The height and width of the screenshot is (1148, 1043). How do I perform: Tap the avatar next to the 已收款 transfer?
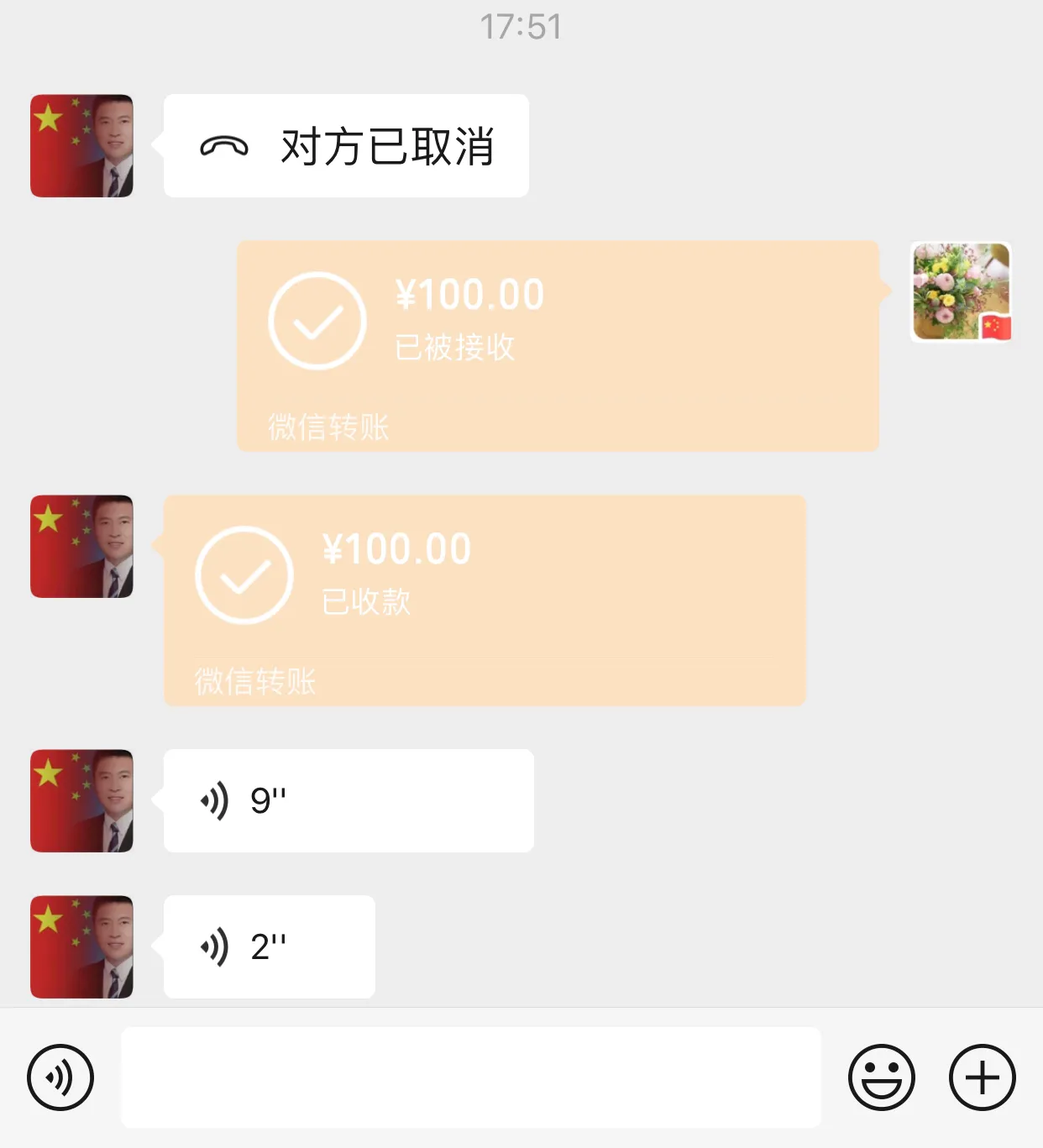(x=81, y=546)
